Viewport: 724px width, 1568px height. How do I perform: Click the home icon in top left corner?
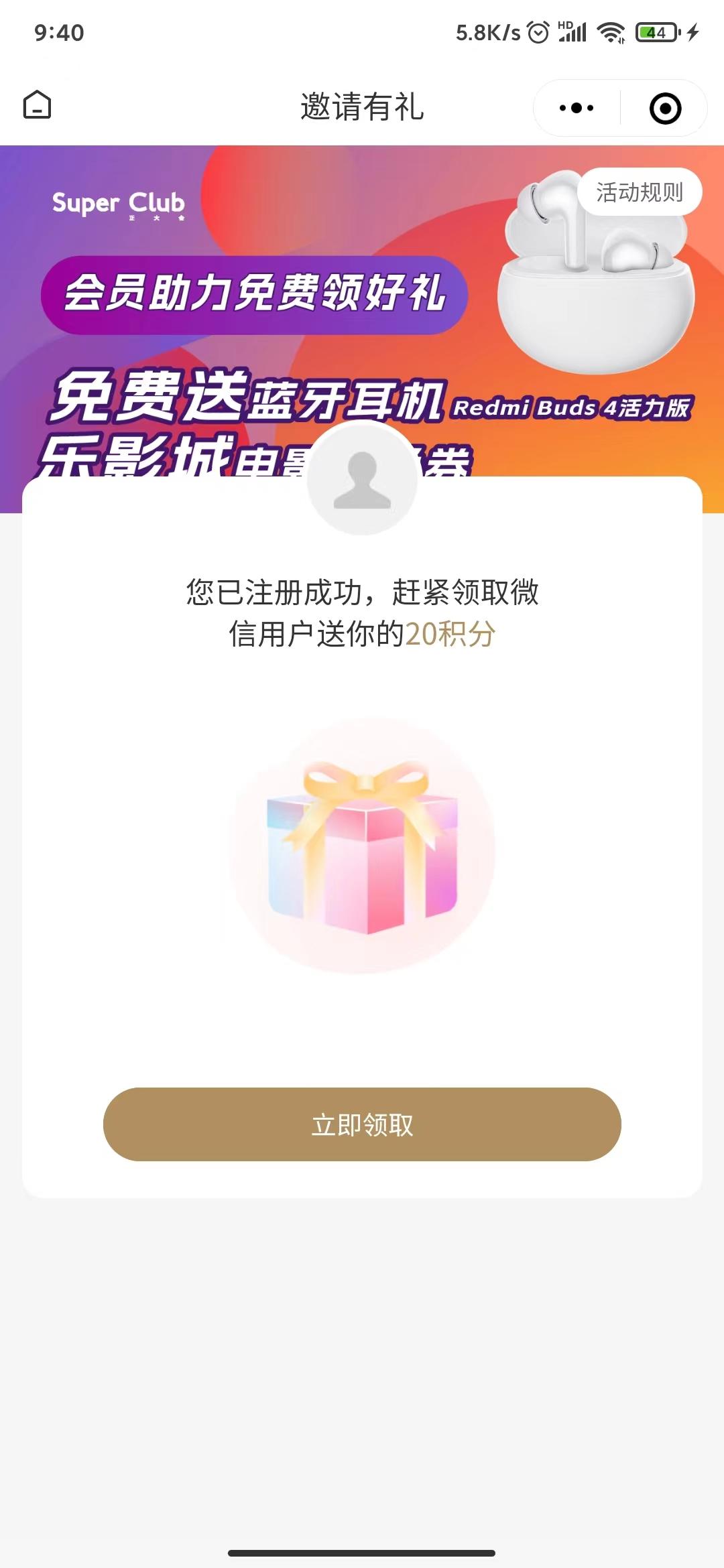click(x=37, y=106)
